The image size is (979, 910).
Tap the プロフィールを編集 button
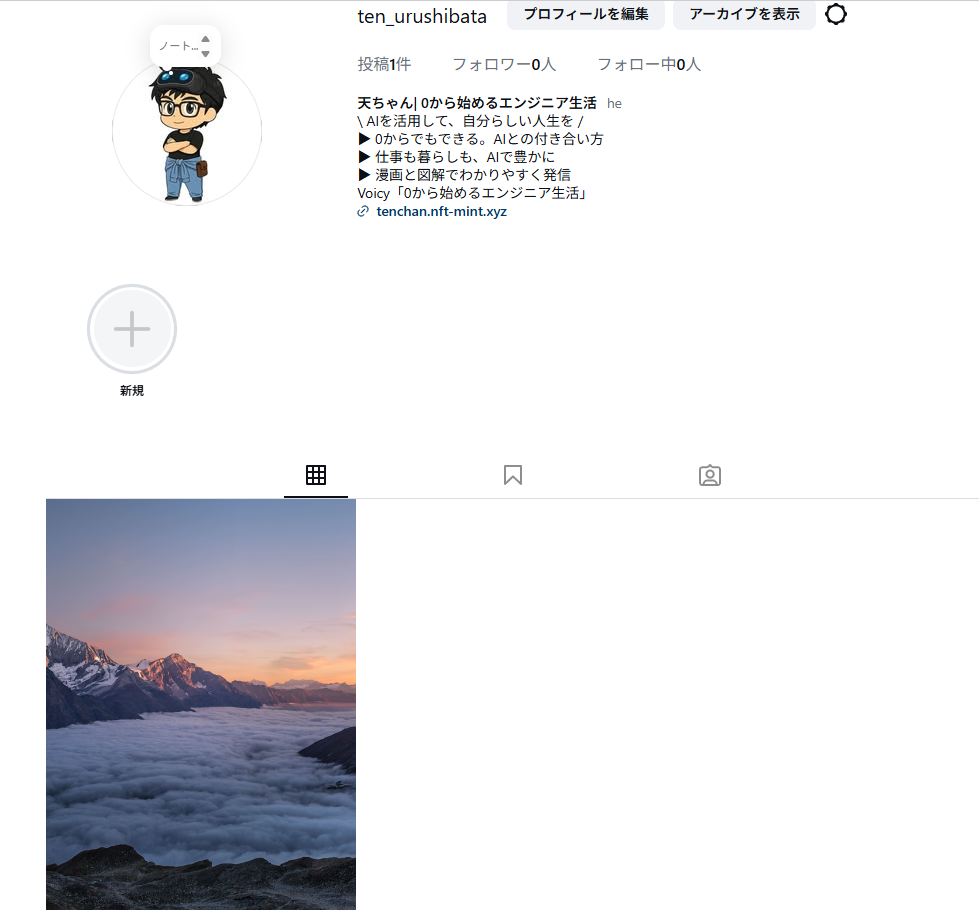pyautogui.click(x=586, y=15)
